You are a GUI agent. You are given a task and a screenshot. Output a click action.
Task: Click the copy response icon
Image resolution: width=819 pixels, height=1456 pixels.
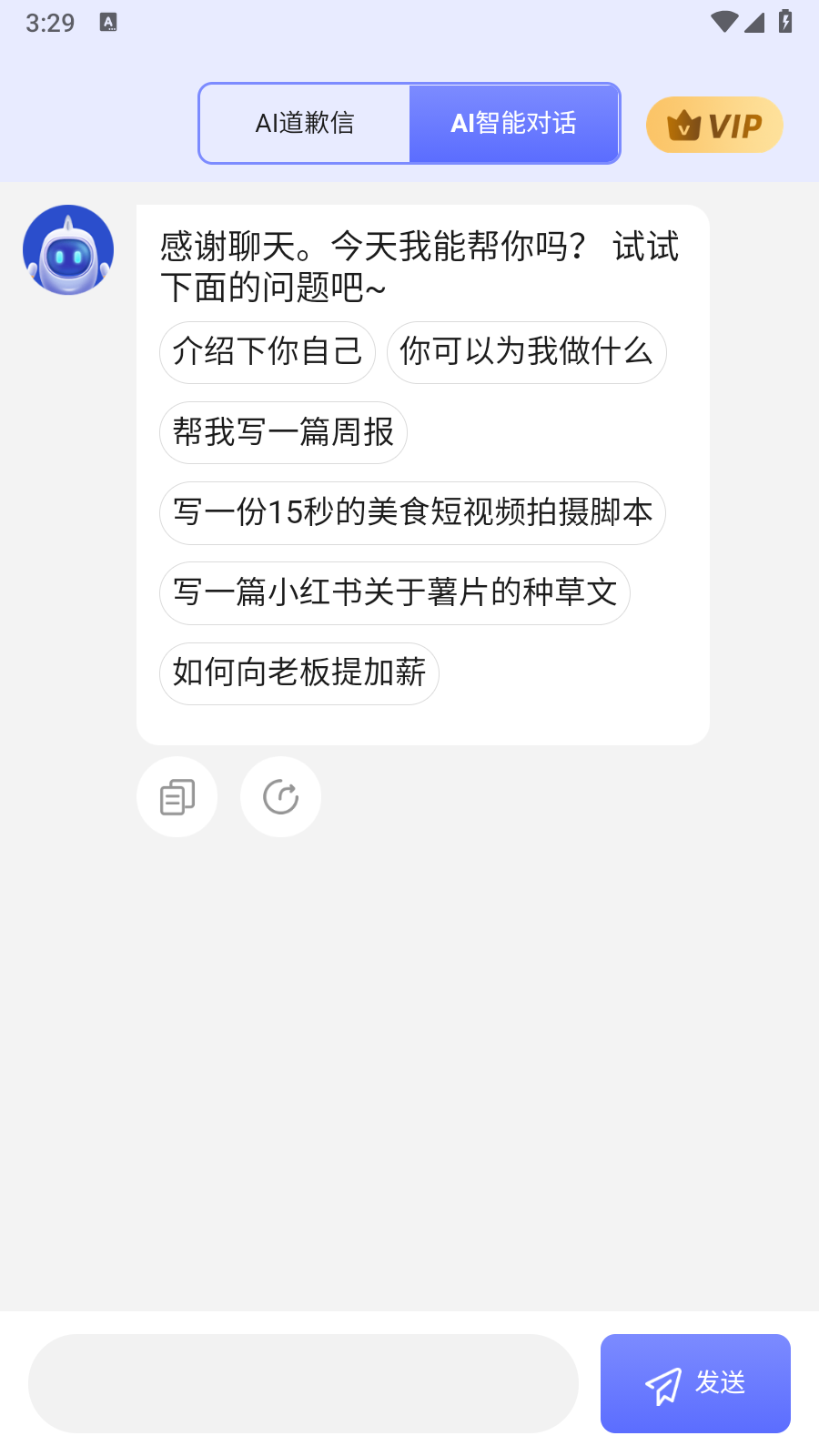tap(177, 796)
